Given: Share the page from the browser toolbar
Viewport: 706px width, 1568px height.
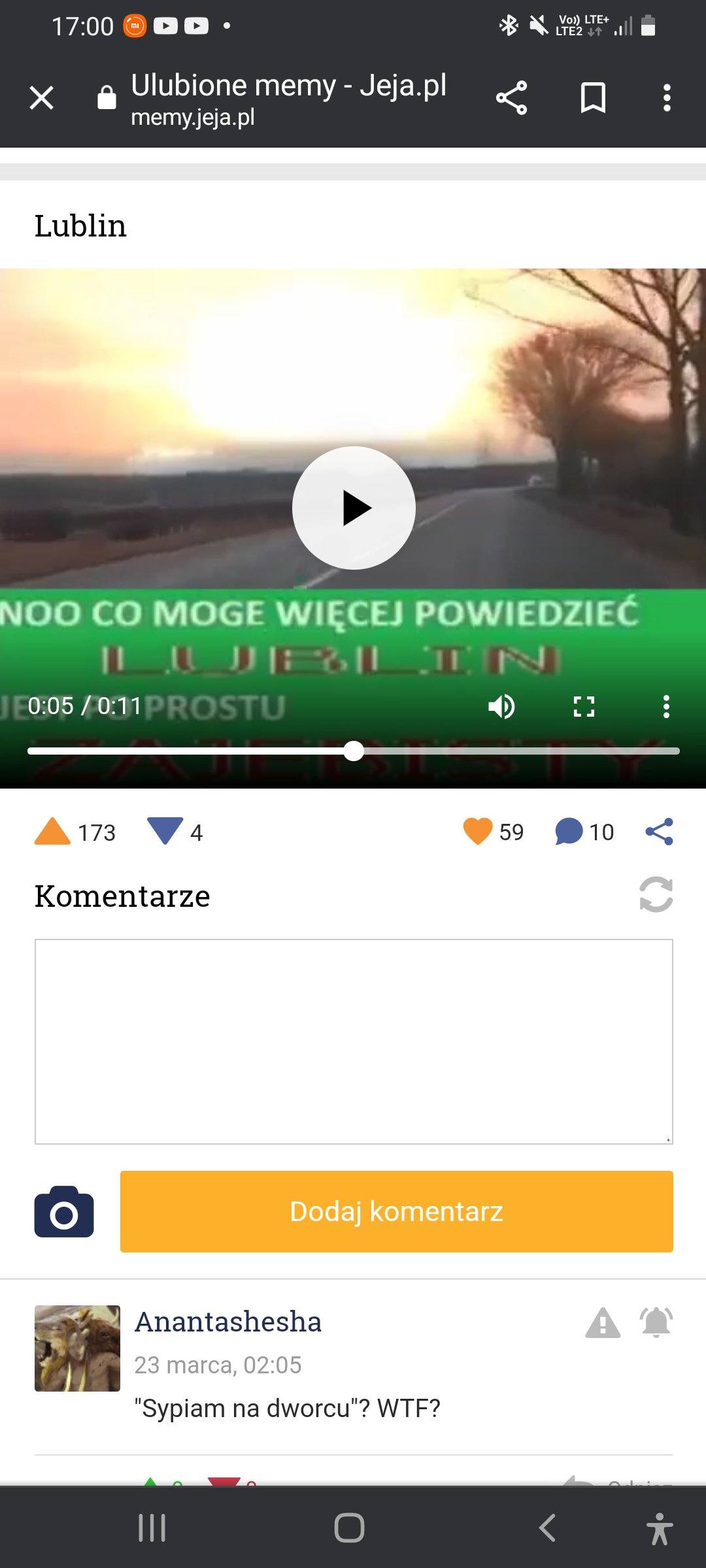Looking at the screenshot, I should [x=511, y=98].
